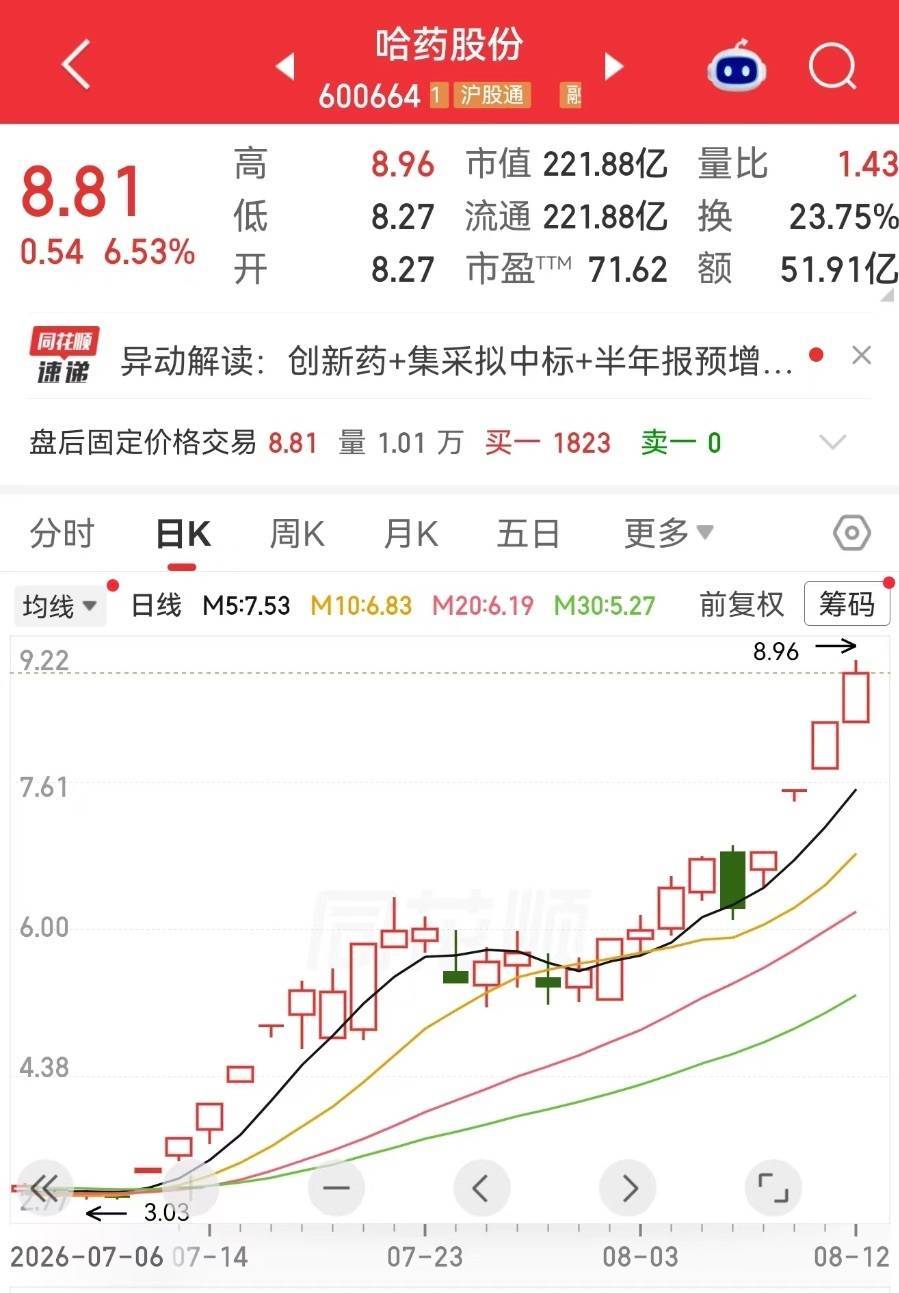Zoom out the chart with minus button
Image resolution: width=899 pixels, height=1293 pixels.
[x=336, y=1188]
